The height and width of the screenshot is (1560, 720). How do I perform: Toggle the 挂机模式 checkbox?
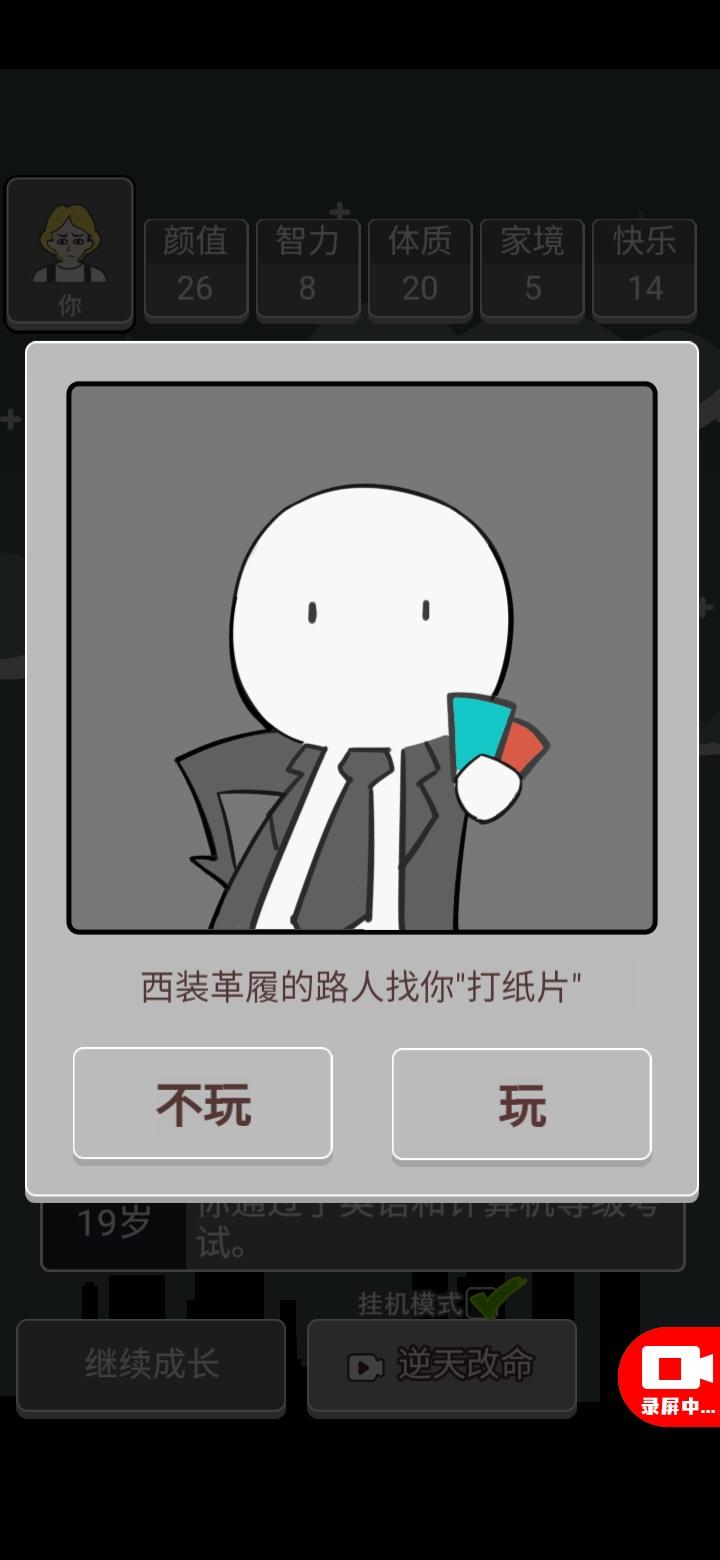[493, 1300]
